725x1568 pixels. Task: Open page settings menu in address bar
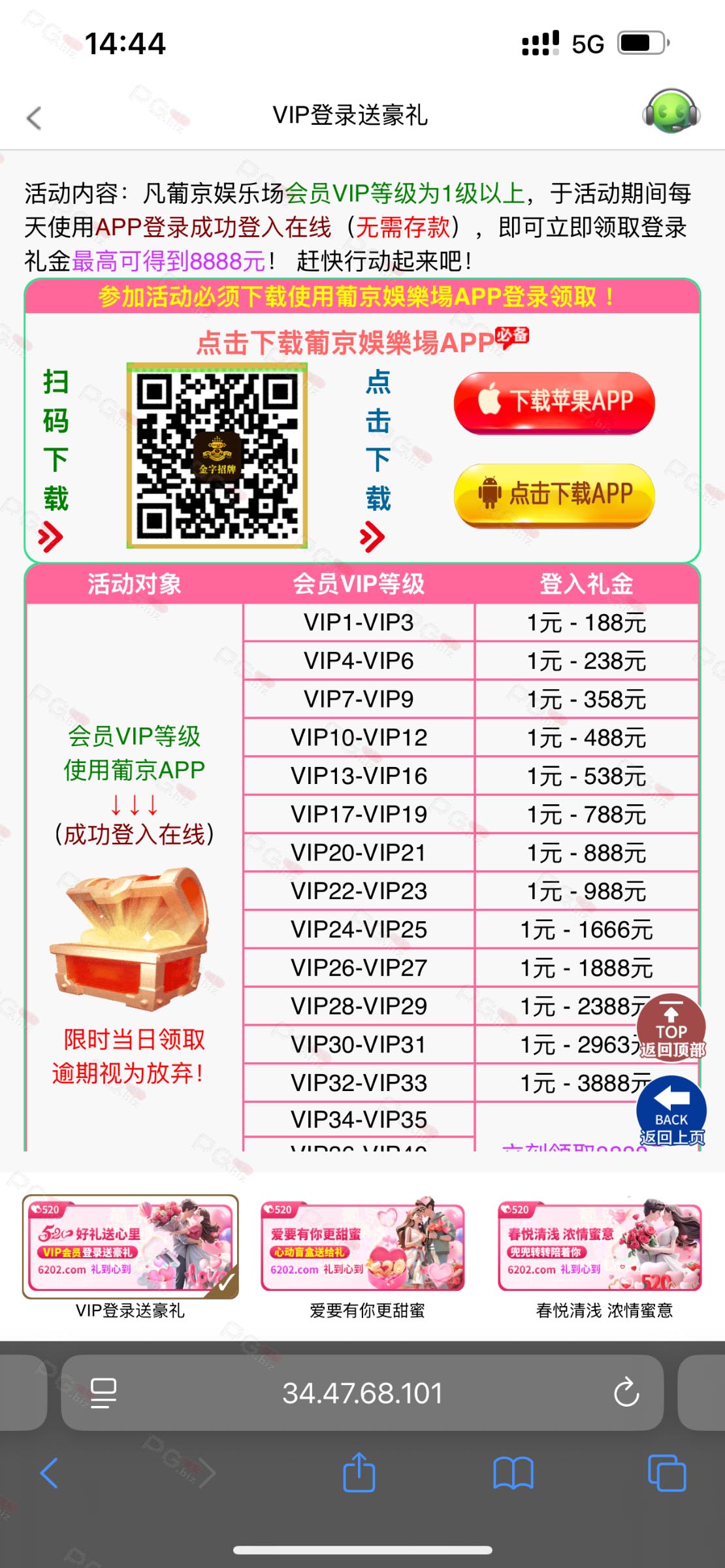pyautogui.click(x=103, y=1393)
